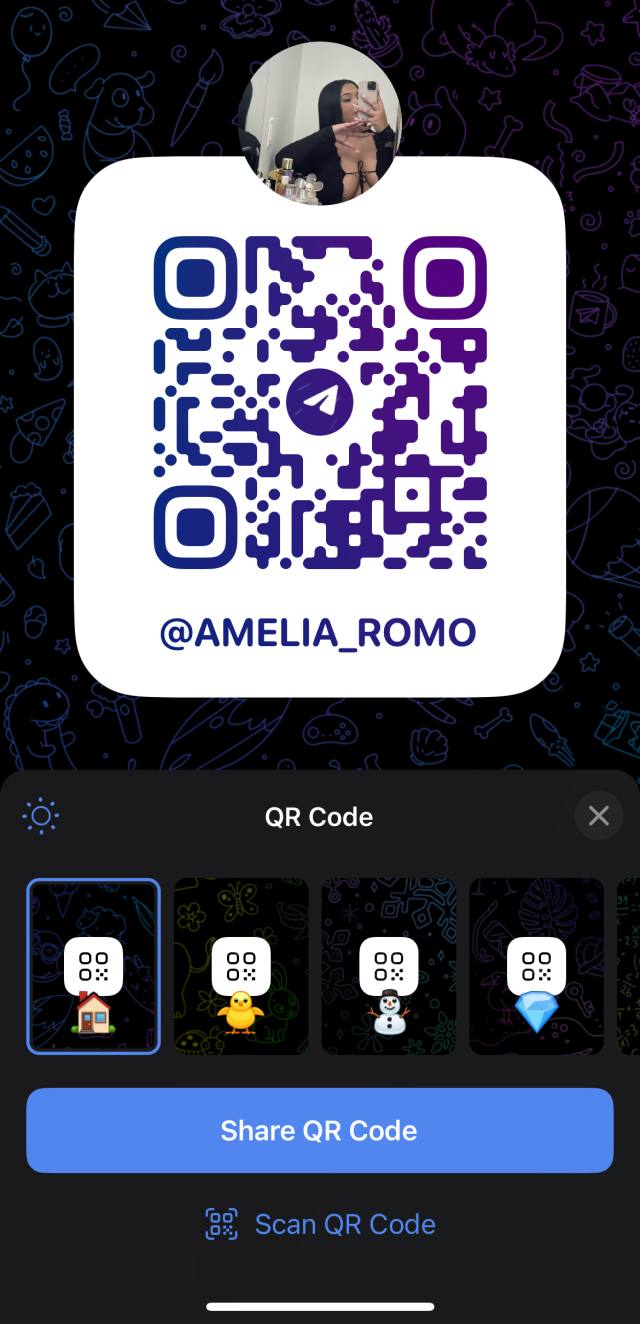This screenshot has width=640, height=1324.
Task: Select the house QR theme
Action: coord(93,966)
